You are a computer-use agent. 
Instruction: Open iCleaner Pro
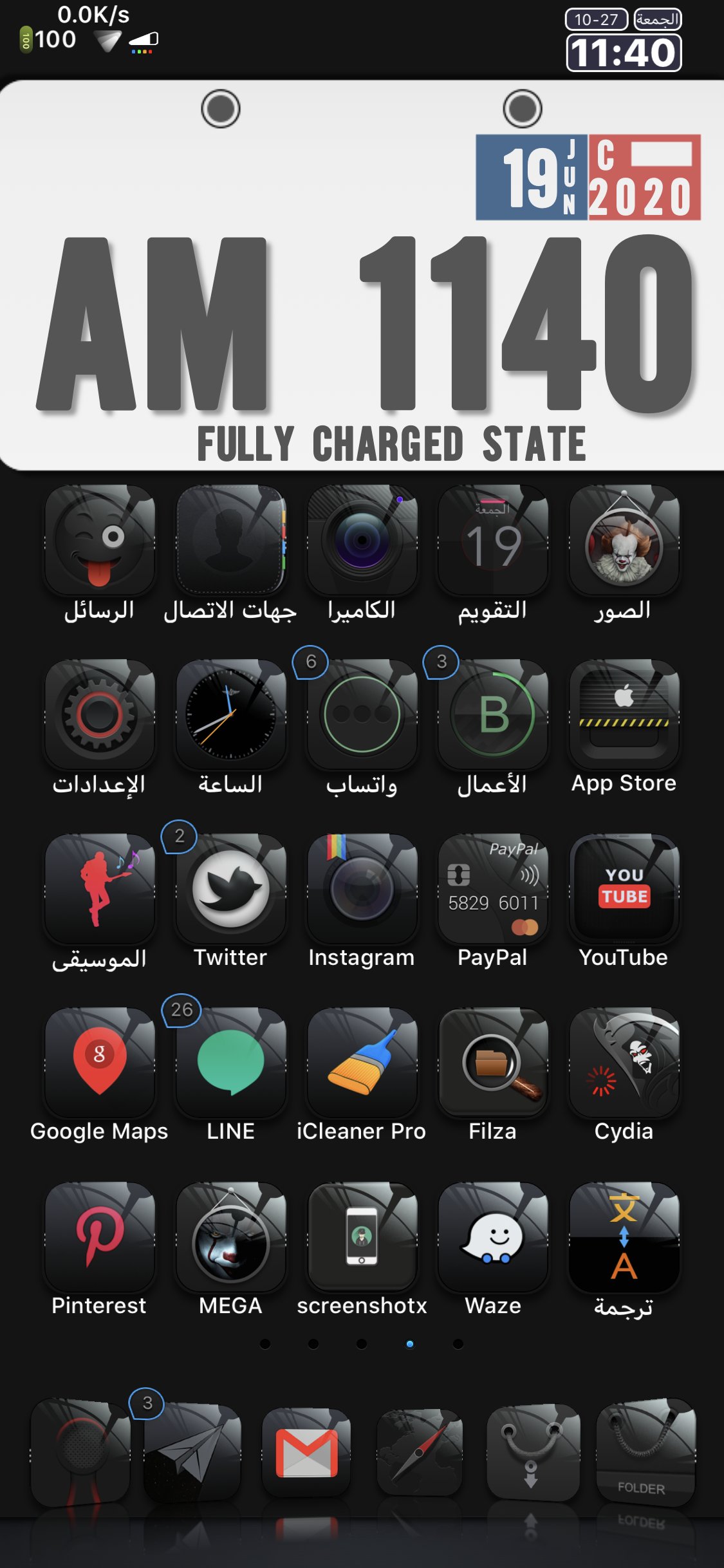pos(362,1063)
